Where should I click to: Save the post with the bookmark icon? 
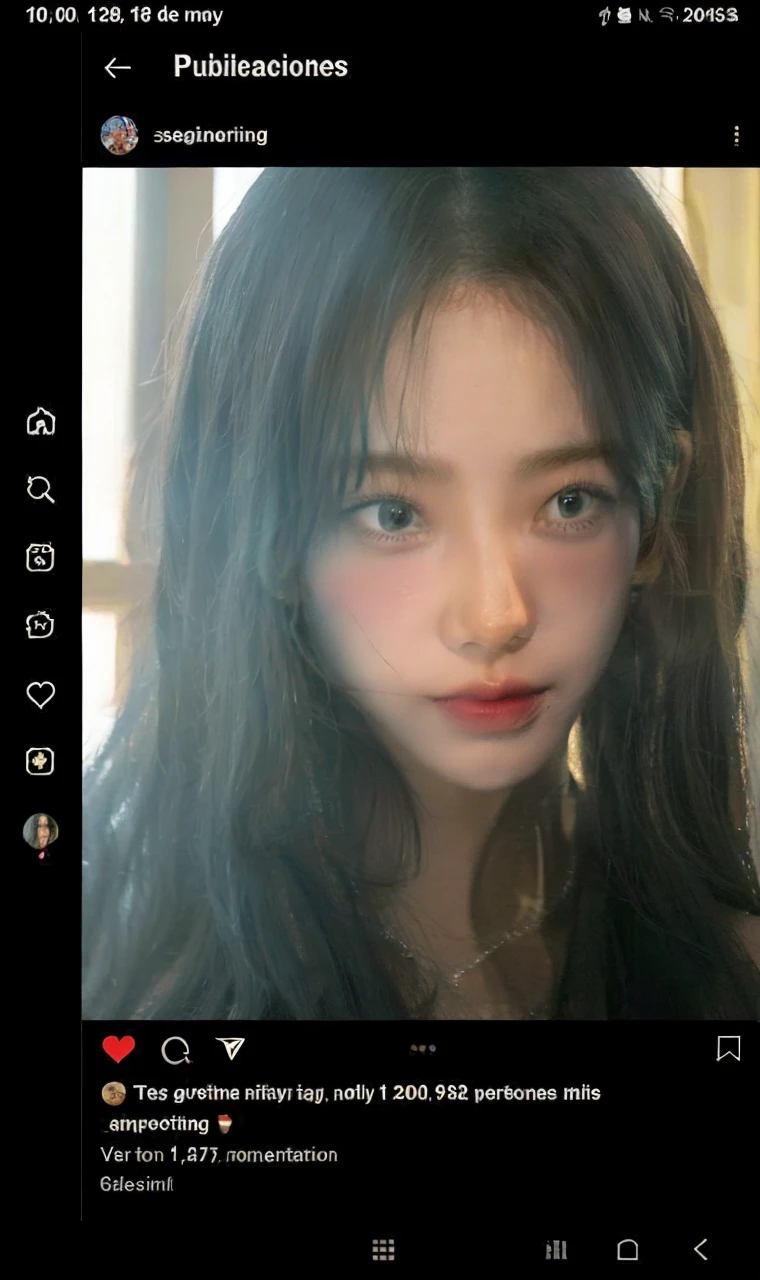pos(728,1048)
